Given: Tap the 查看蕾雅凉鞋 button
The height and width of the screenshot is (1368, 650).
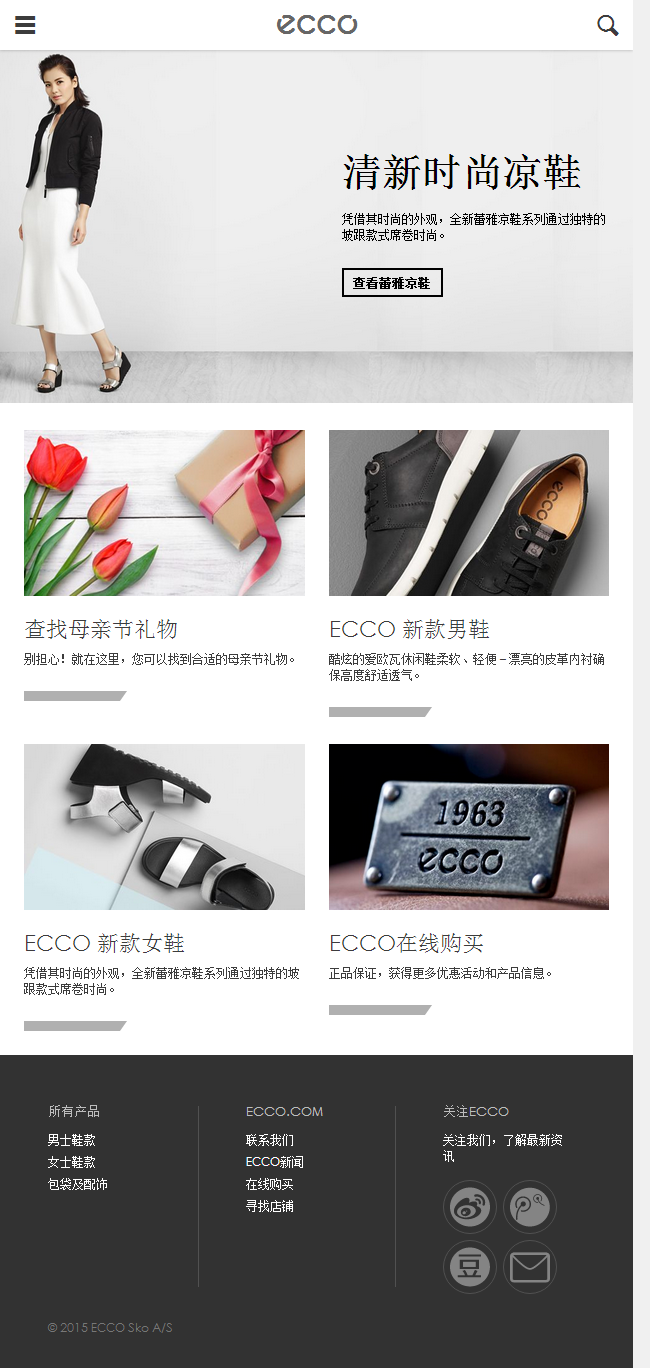Looking at the screenshot, I should pyautogui.click(x=392, y=283).
